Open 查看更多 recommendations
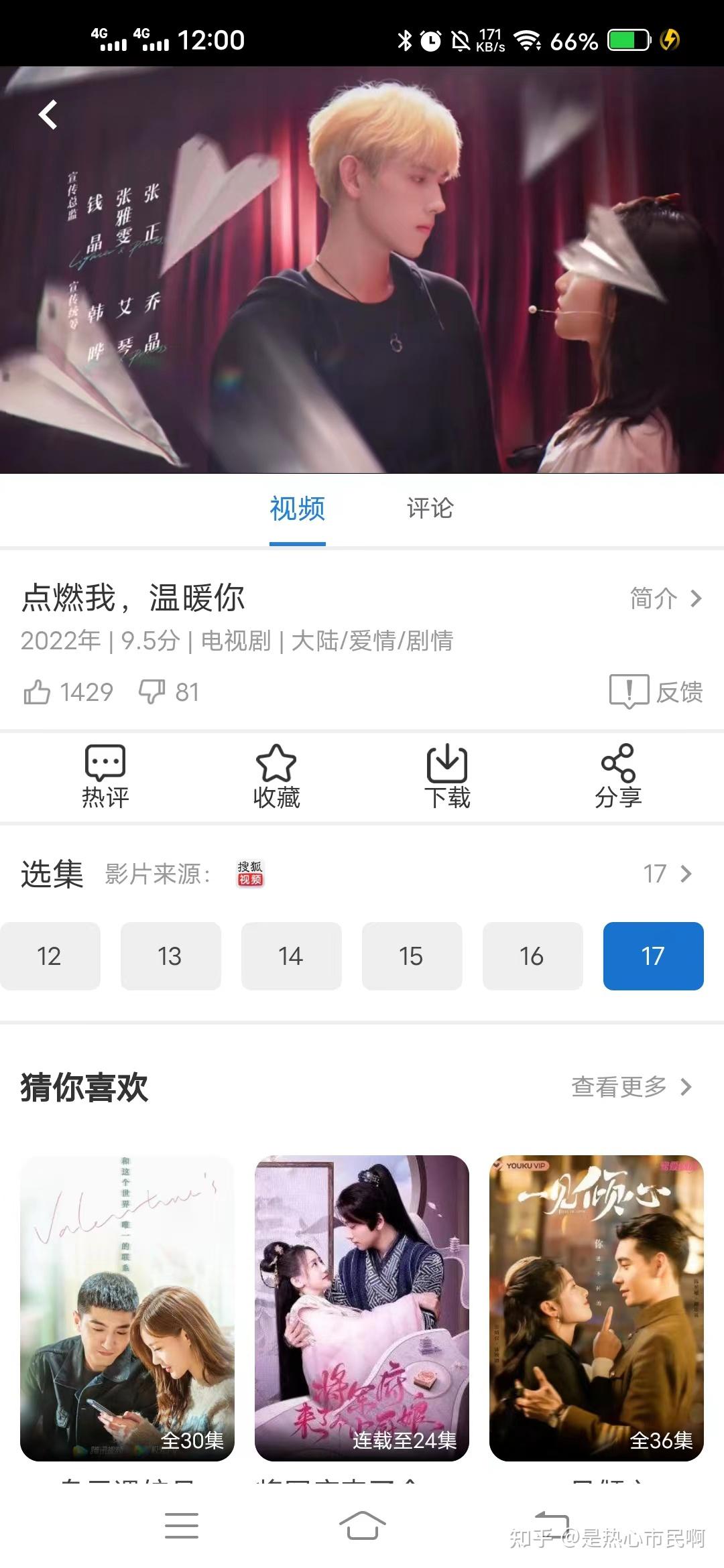 click(631, 1087)
